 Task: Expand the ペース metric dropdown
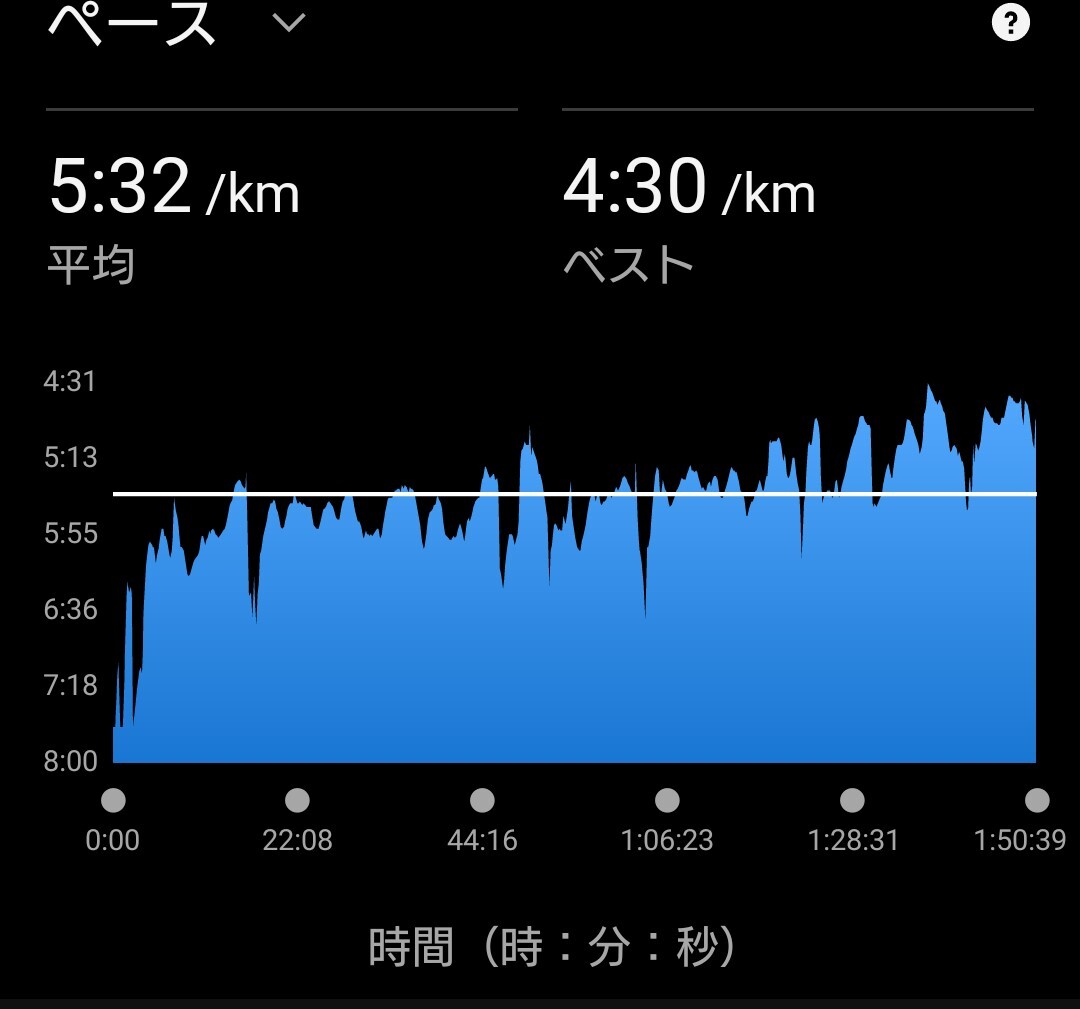[289, 23]
